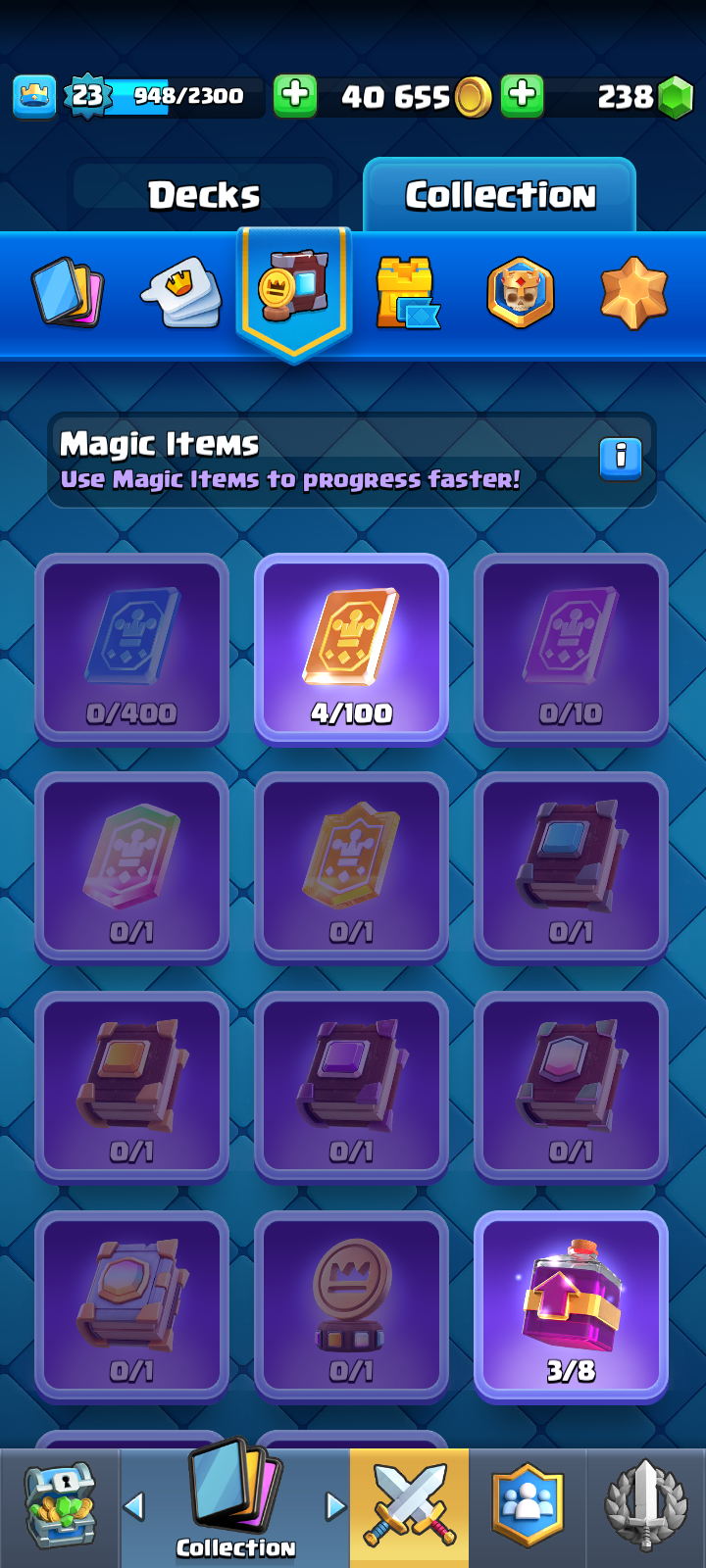Open the cards sub-tab icon

tap(68, 292)
